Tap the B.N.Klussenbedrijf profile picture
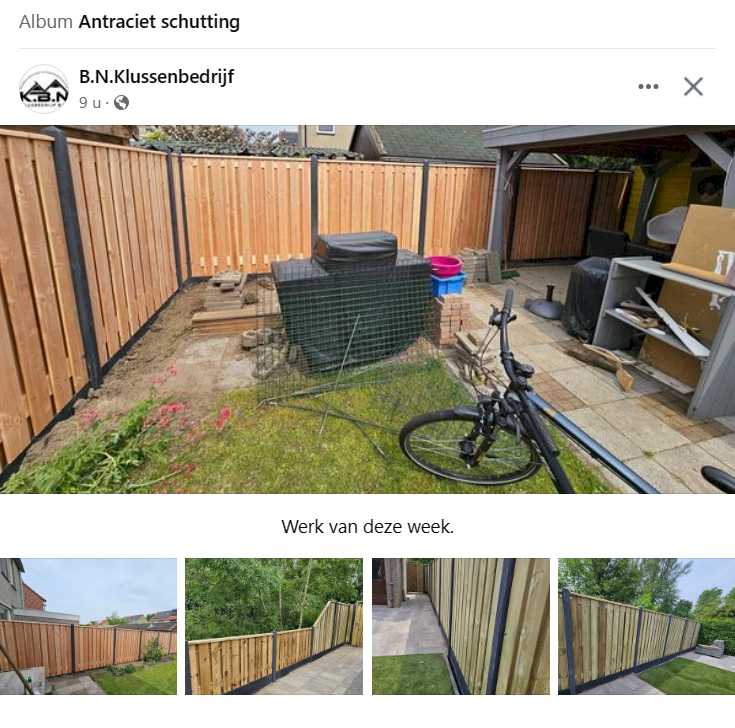This screenshot has width=735, height=728. click(x=44, y=89)
